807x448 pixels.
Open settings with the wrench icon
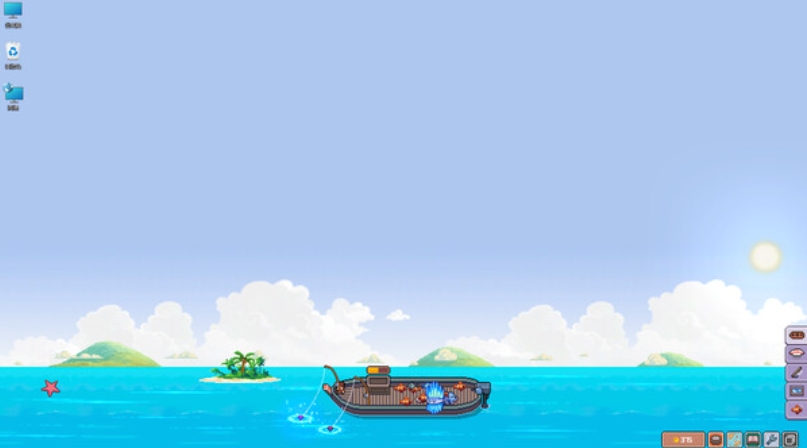(771, 440)
